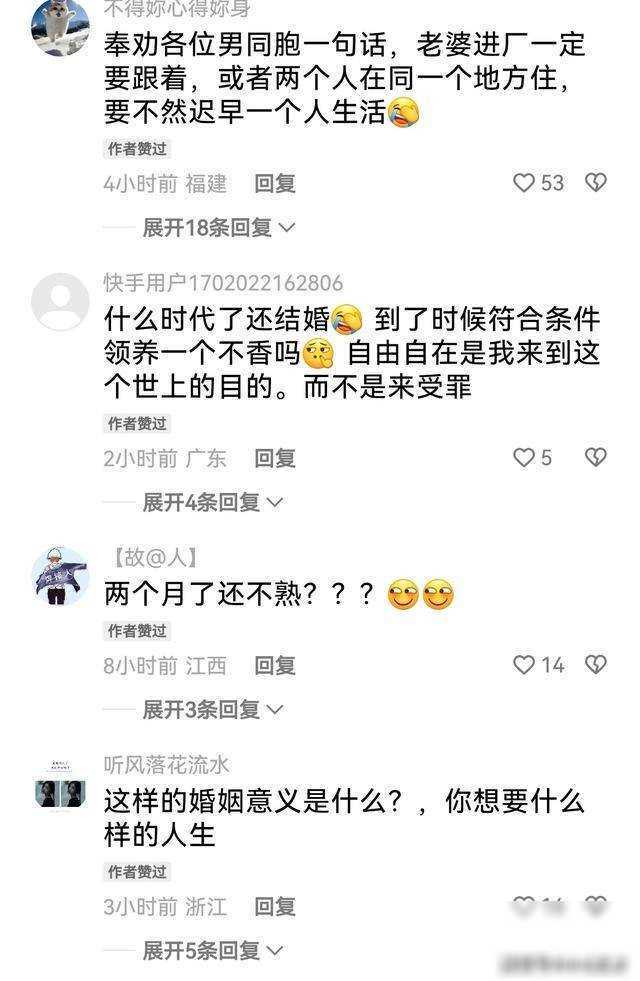Open profile of 快手用户1702022162806
This screenshot has height=981, width=640.
60,302
